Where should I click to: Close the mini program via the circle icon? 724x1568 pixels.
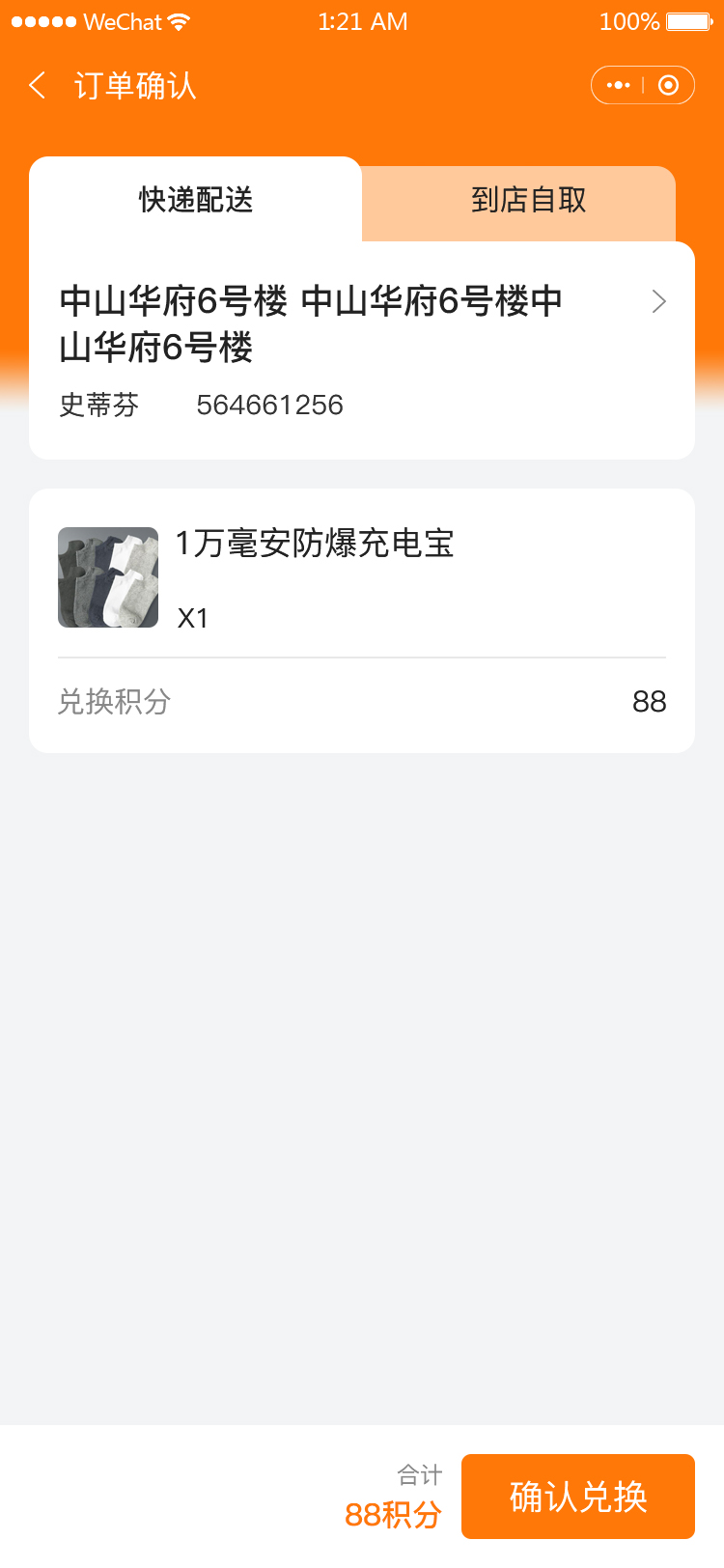pos(668,86)
